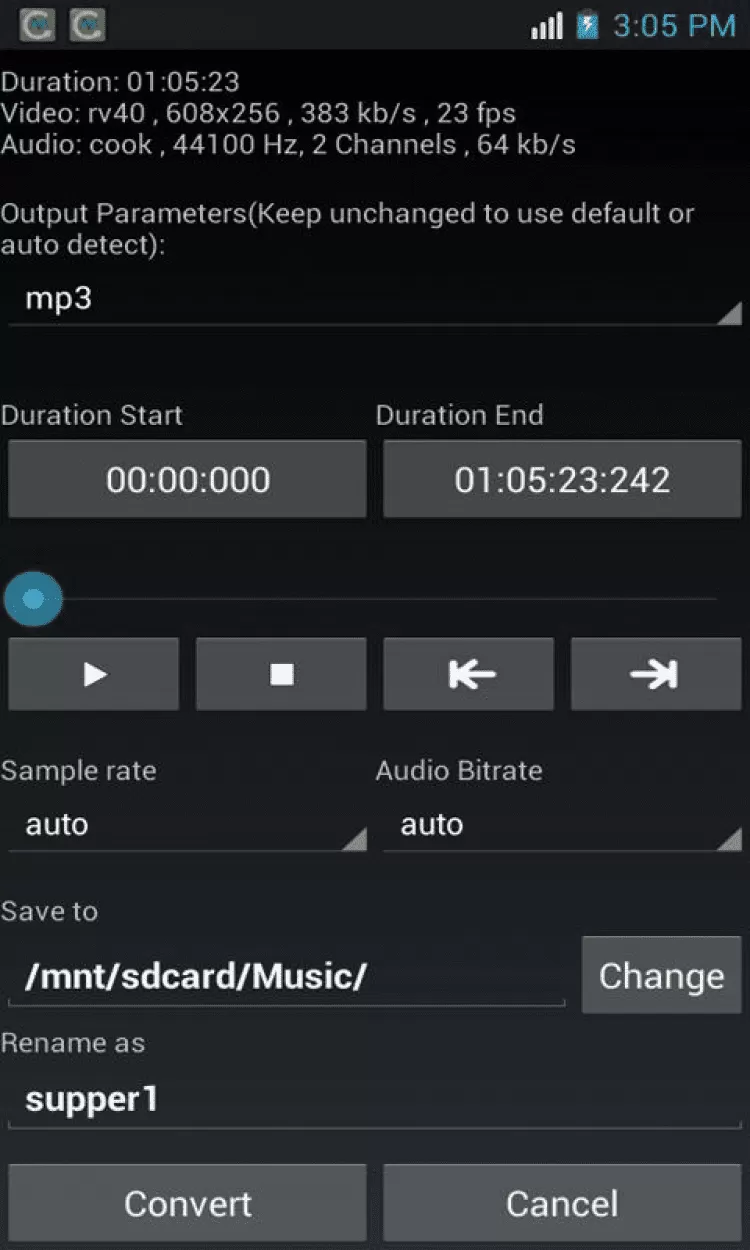The width and height of the screenshot is (750, 1250).
Task: Mark start point with left arrow button
Action: point(469,675)
